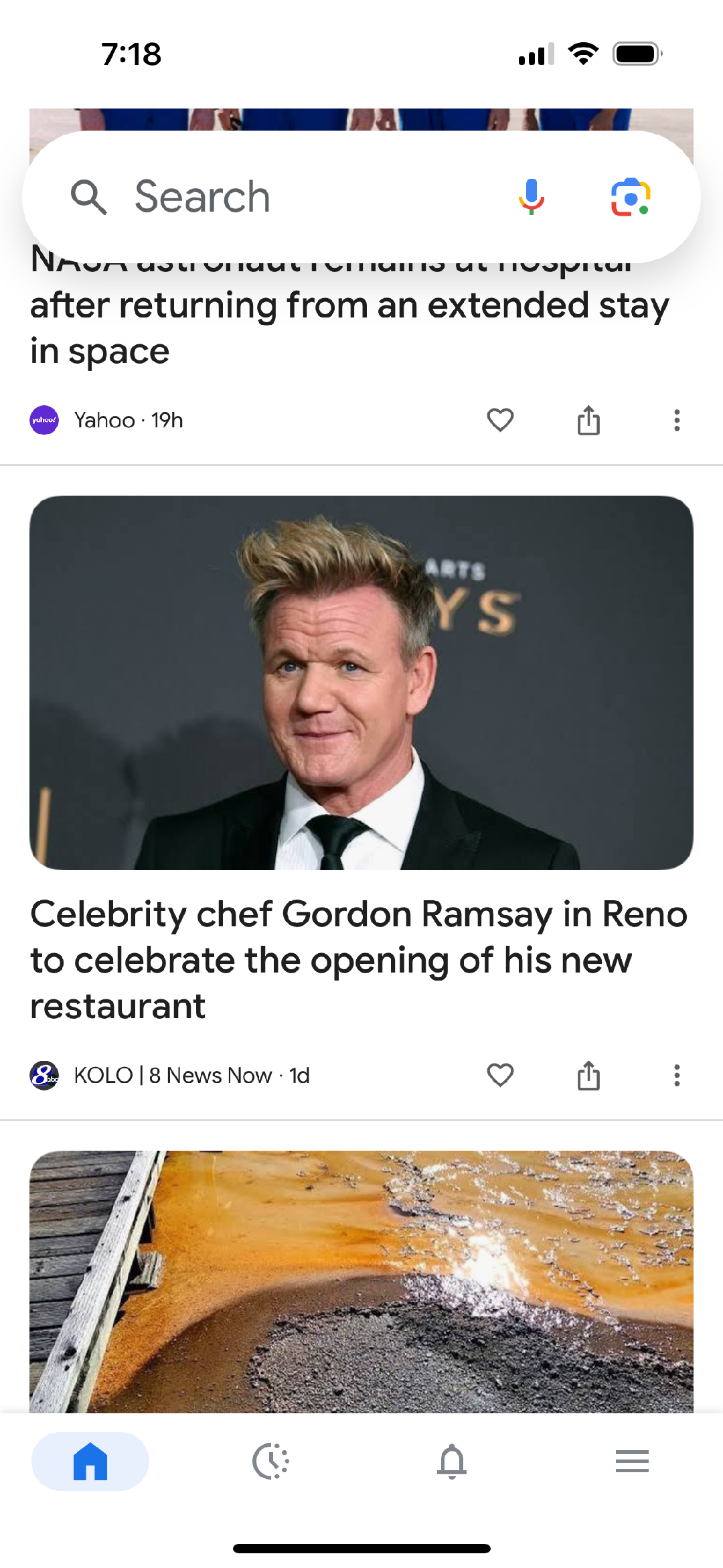Share the Yahoo NASA astronaut article

coord(588,420)
